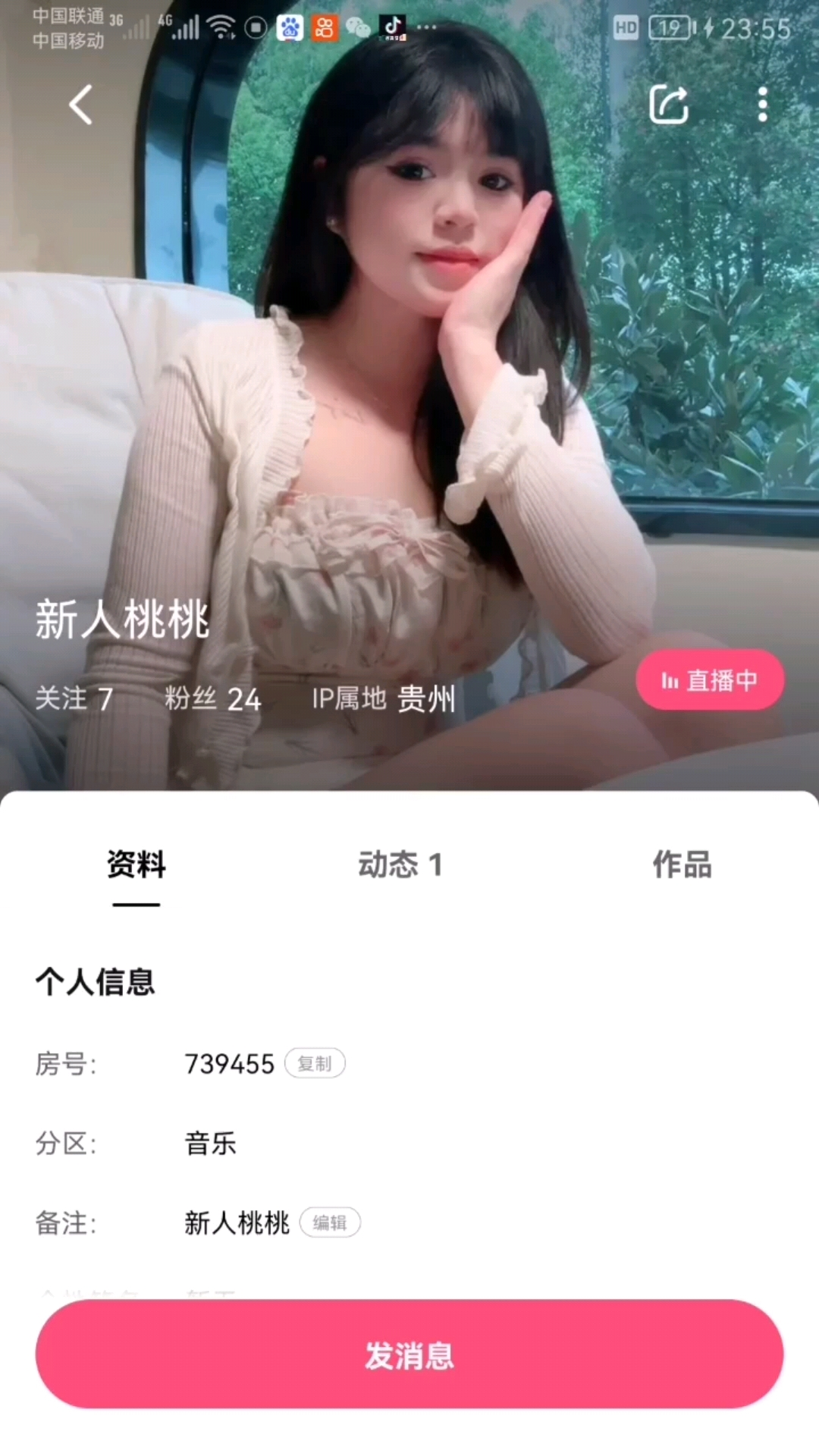Screen dimensions: 819x1456
Task: Tap 发消息 to send a message
Action: (409, 1354)
